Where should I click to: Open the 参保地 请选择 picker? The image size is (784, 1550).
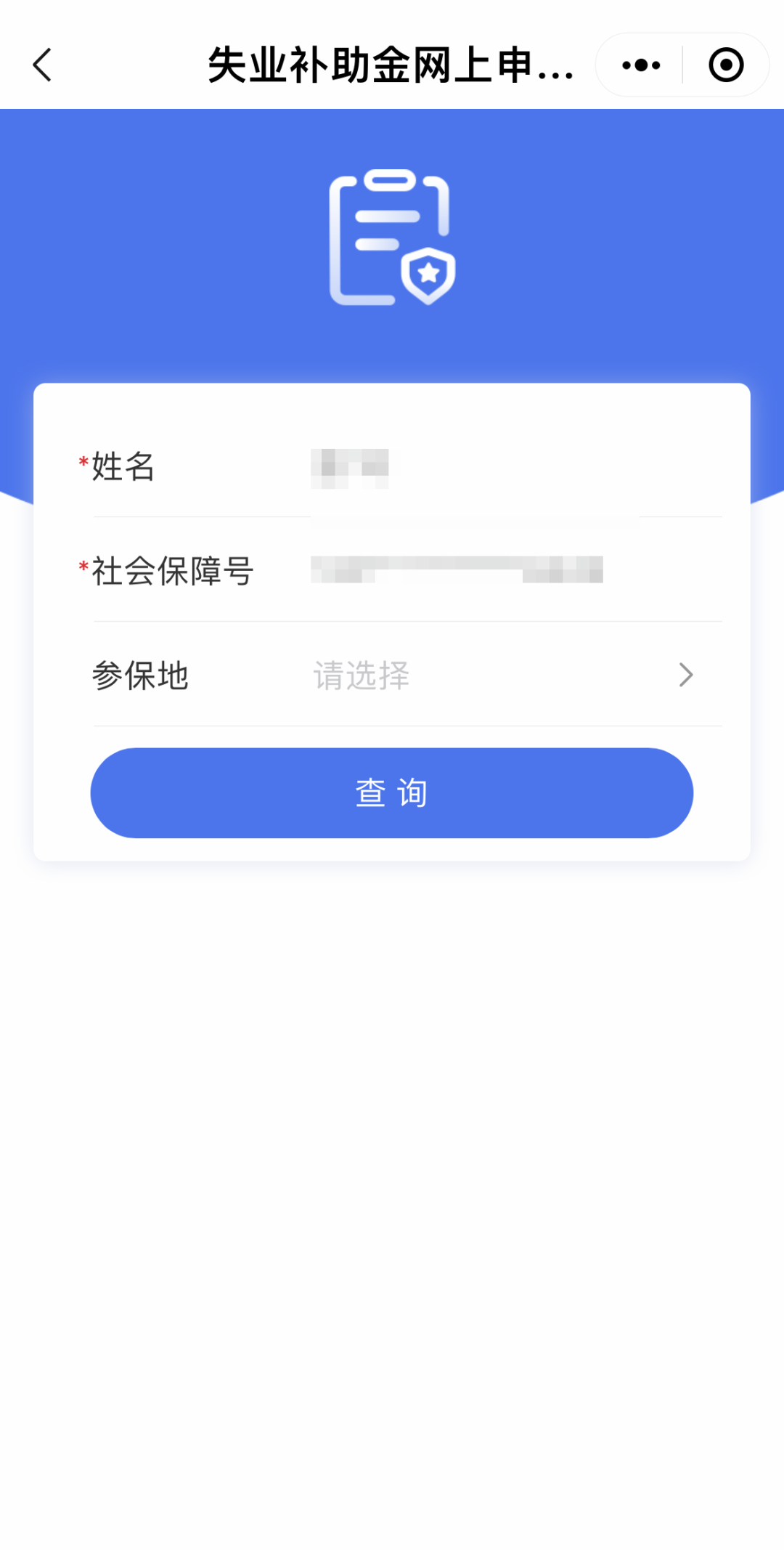pyautogui.click(x=501, y=675)
